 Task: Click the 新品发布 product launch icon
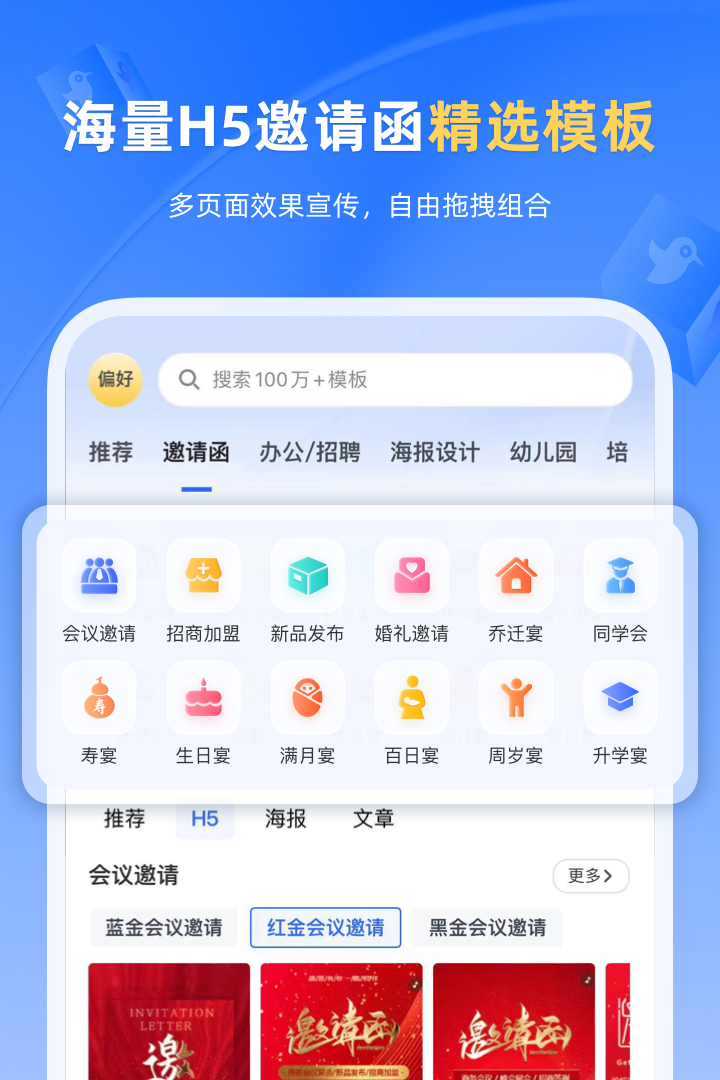tap(307, 574)
